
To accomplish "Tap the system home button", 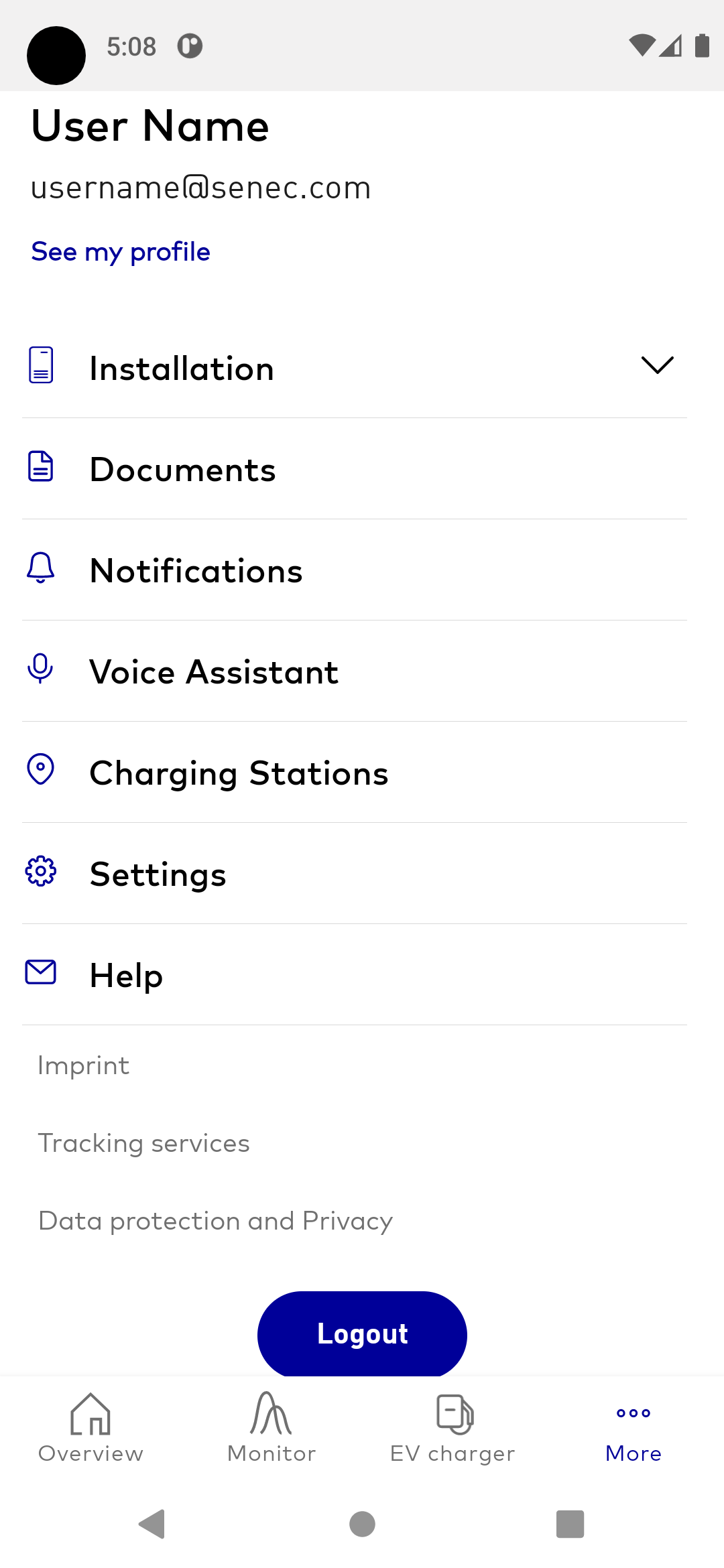I will [x=362, y=1524].
